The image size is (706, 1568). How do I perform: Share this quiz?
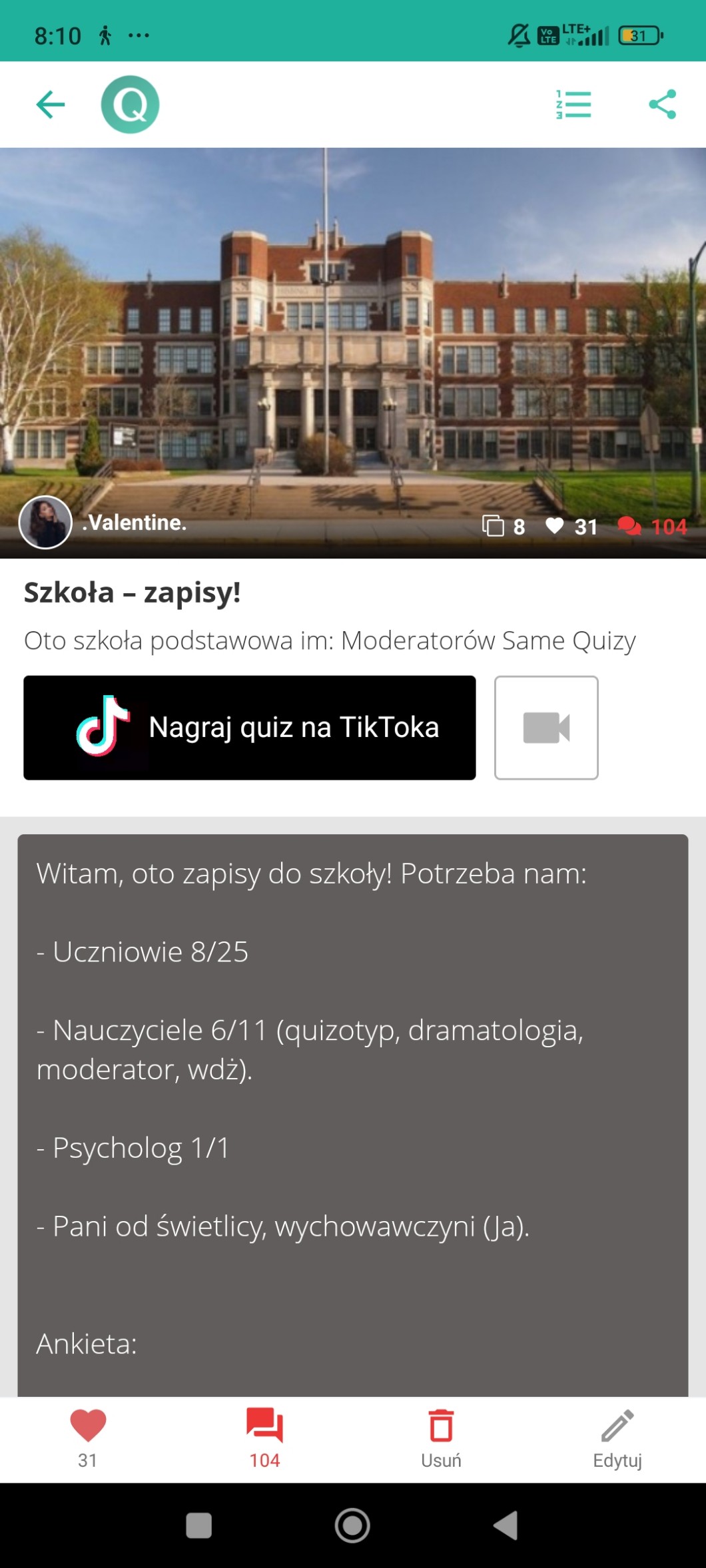click(662, 105)
